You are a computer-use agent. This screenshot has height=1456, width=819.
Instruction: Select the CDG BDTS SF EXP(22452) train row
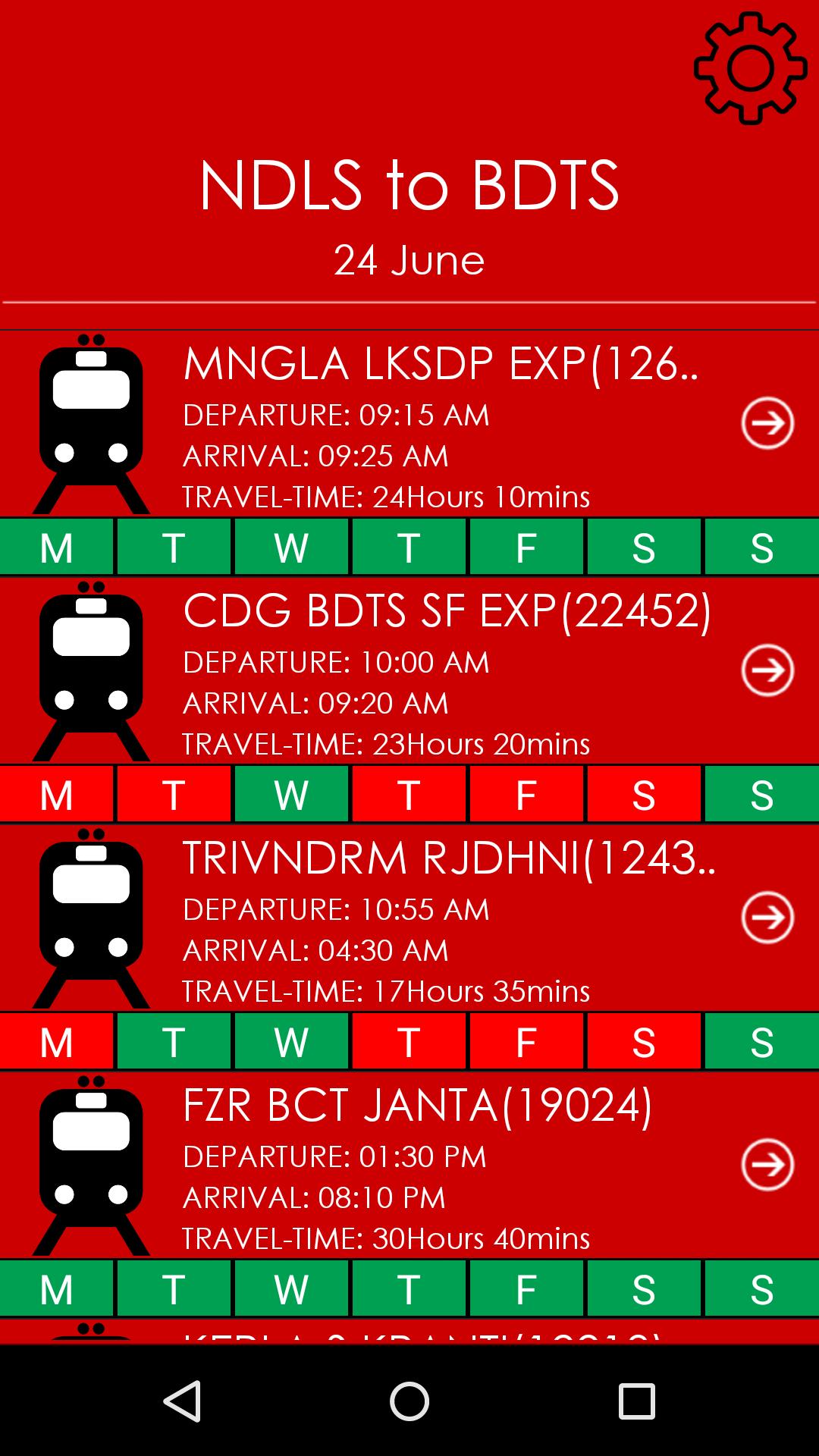[x=409, y=671]
